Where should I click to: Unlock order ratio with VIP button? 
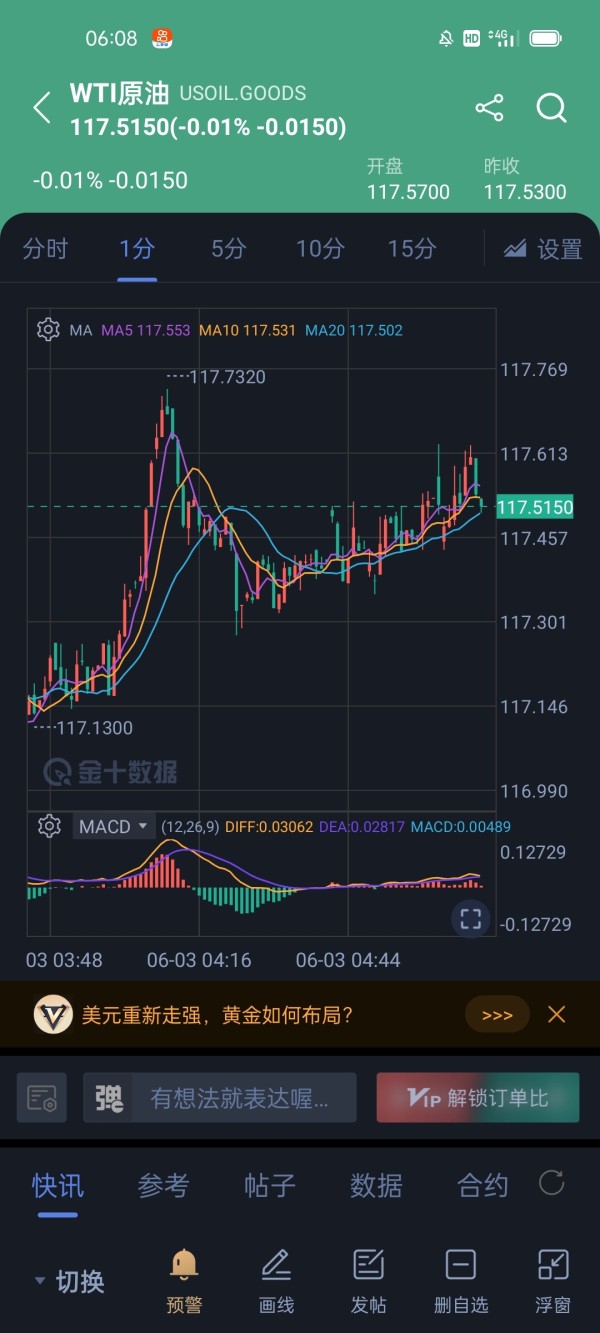coord(478,1098)
